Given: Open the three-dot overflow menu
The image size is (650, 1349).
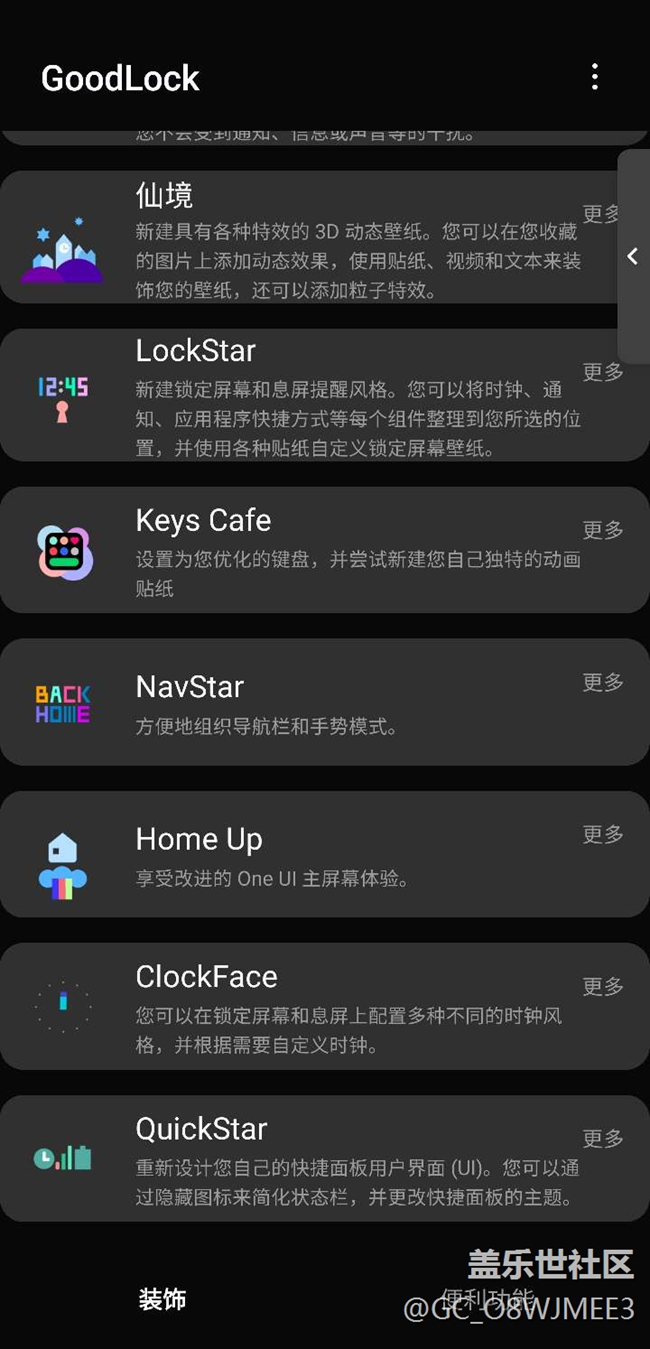Looking at the screenshot, I should (x=595, y=77).
